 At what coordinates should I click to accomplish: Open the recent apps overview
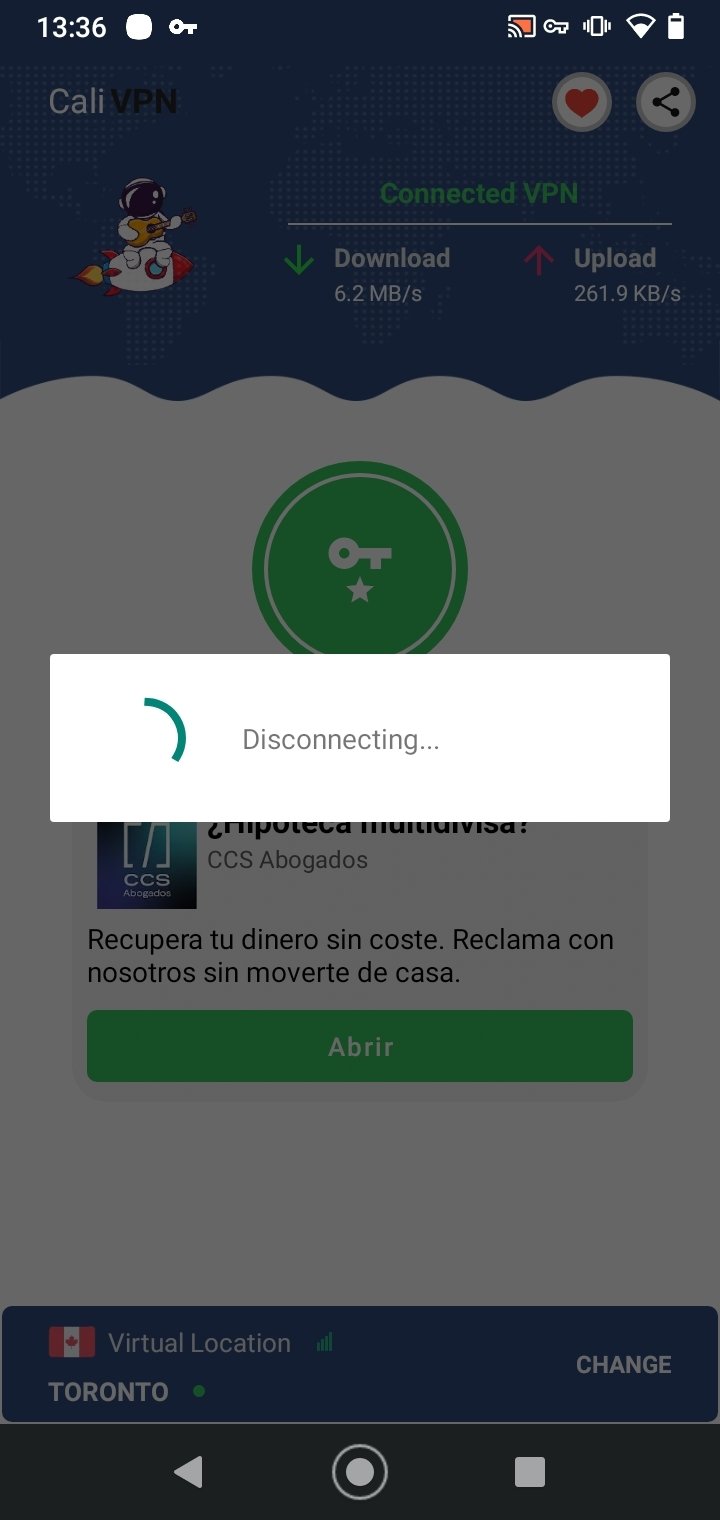point(530,1472)
